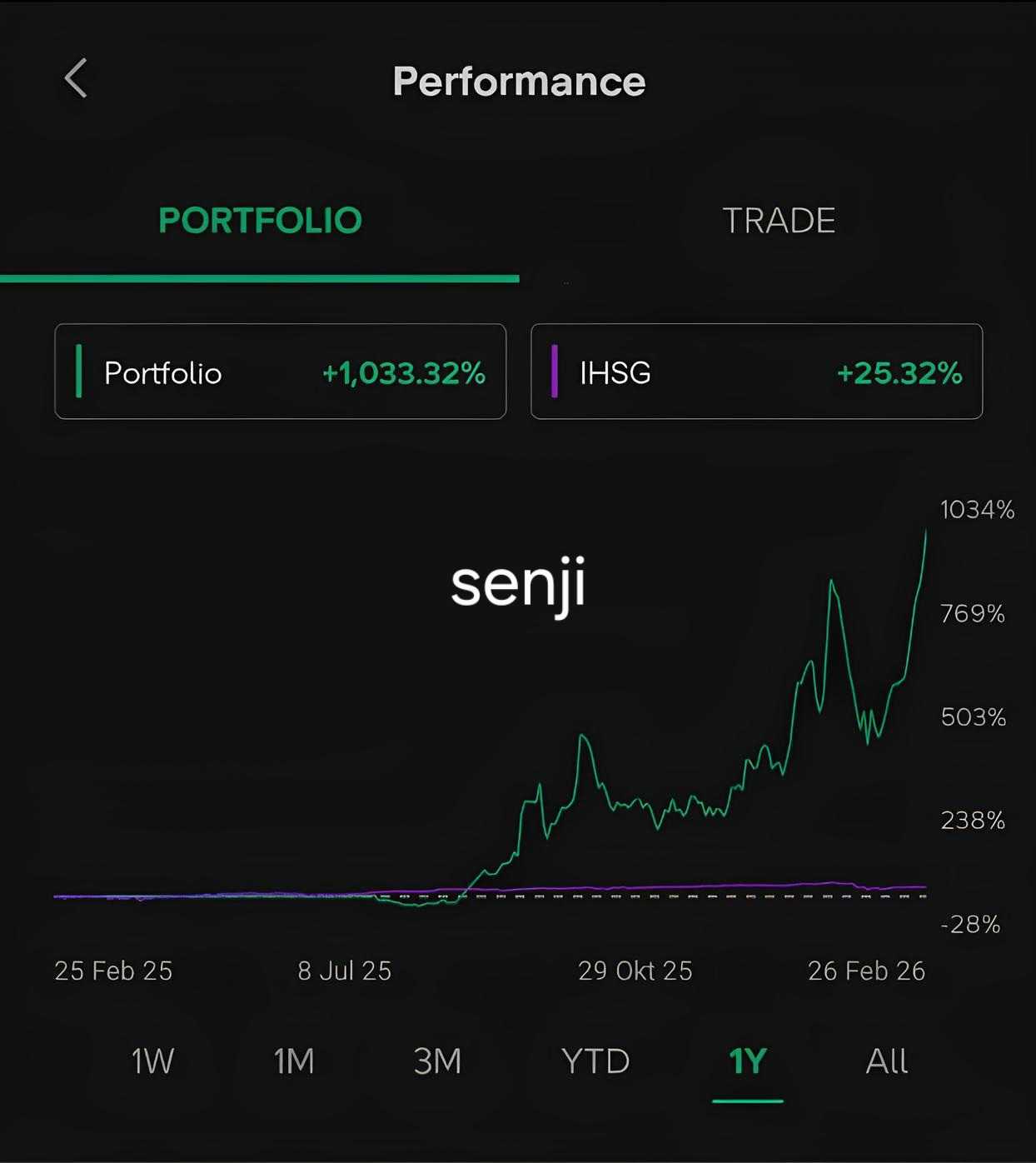Switch chart to 3M range
The height and width of the screenshot is (1163, 1036).
pyautogui.click(x=437, y=1061)
